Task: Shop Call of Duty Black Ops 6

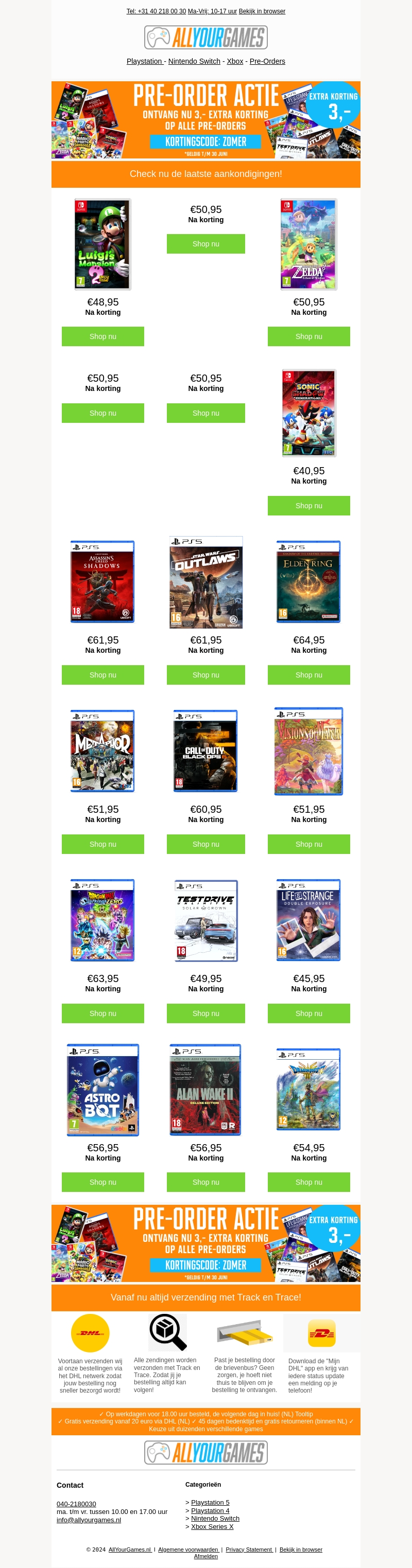Action: click(x=205, y=844)
